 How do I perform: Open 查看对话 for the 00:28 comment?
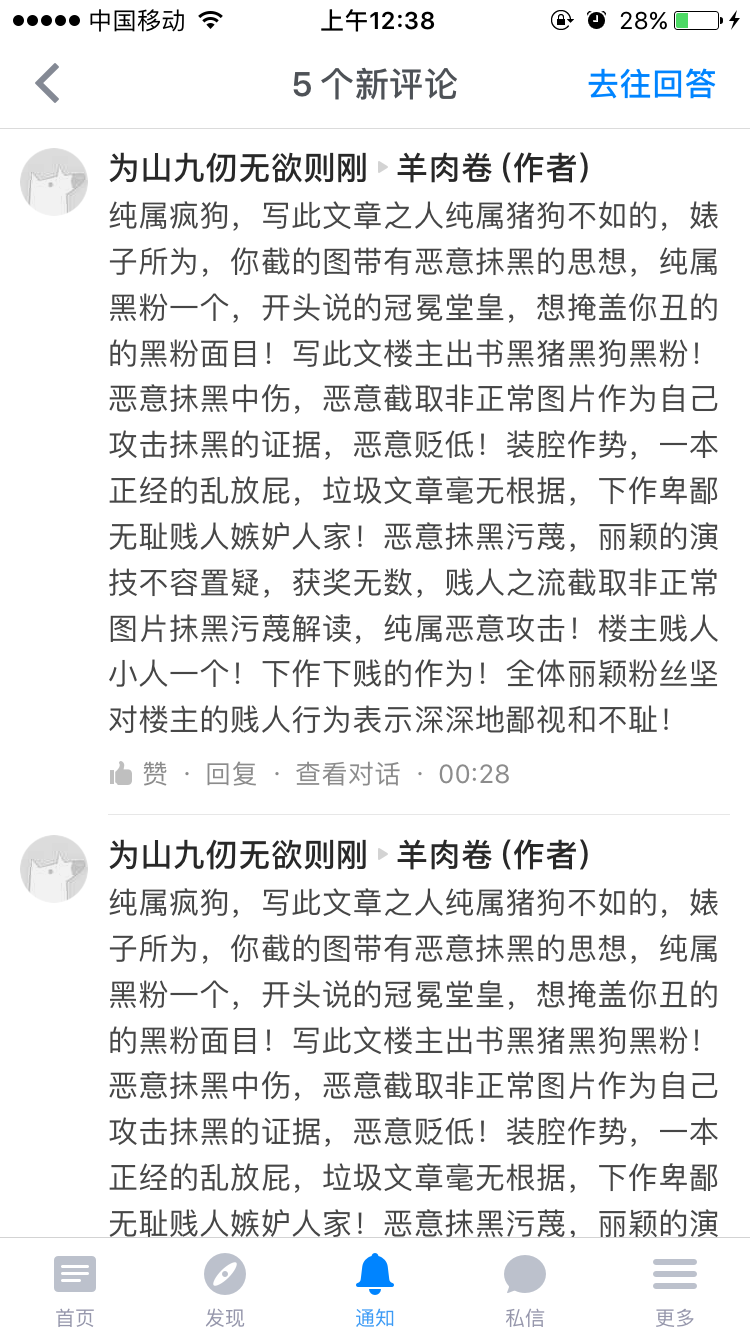347,773
